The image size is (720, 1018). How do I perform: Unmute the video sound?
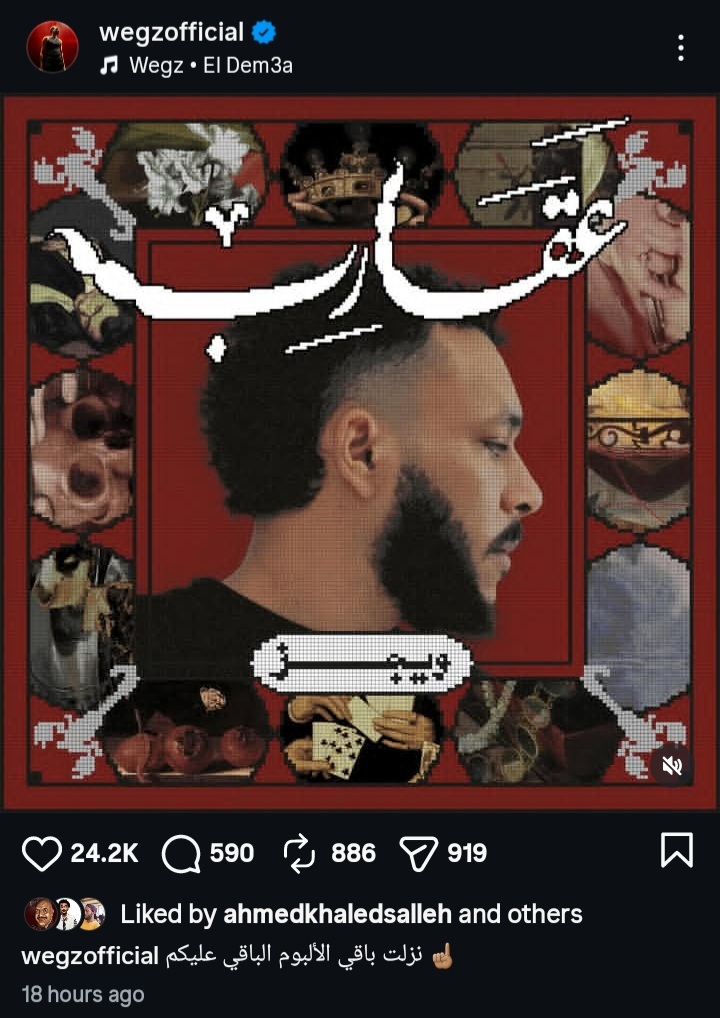coord(672,765)
